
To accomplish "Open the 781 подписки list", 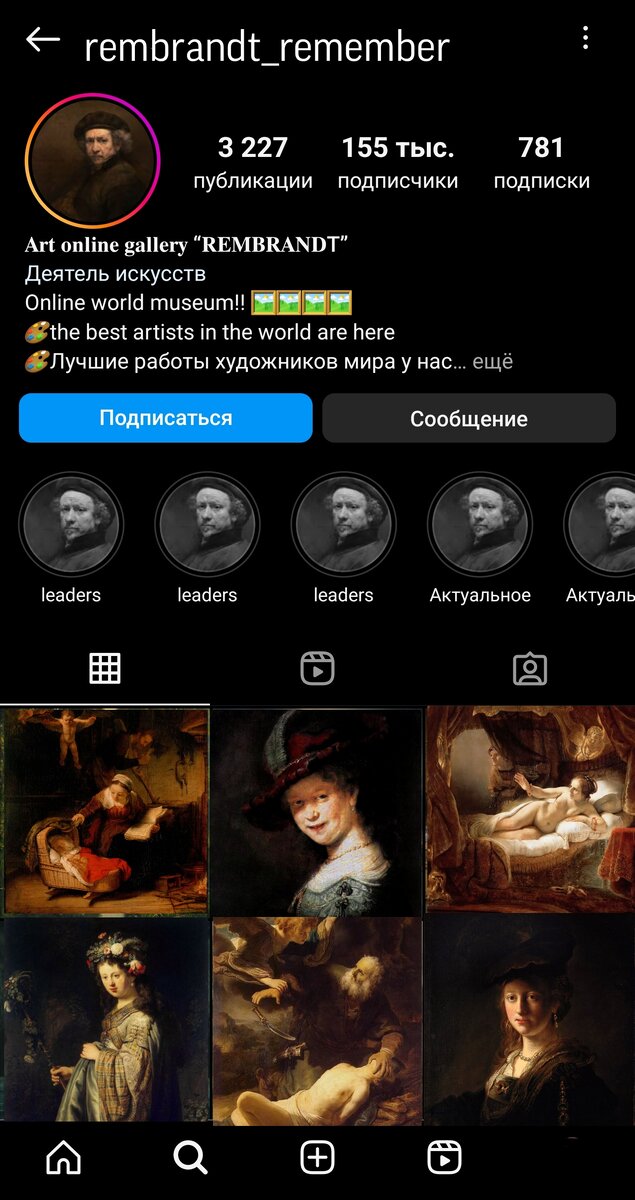I will (542, 163).
